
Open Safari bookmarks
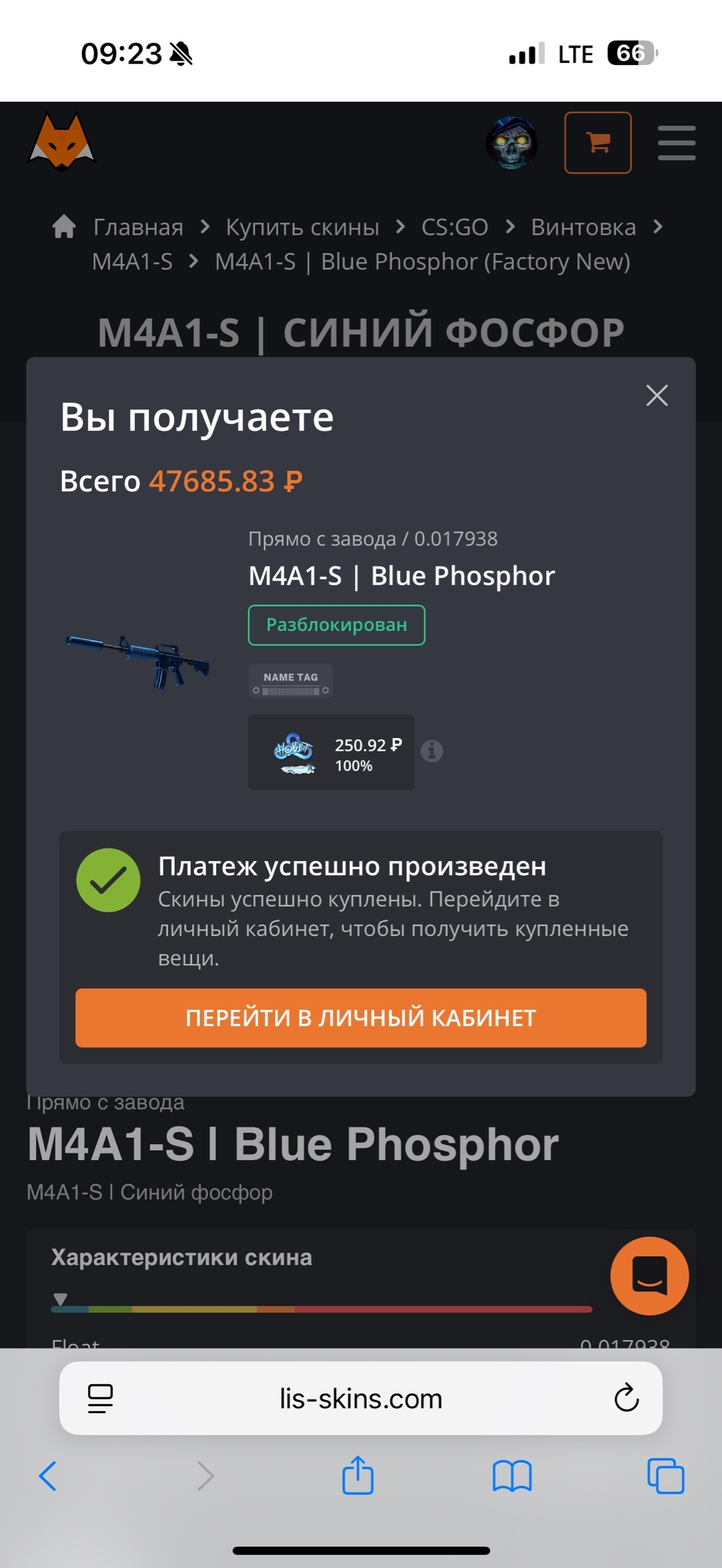[x=512, y=1476]
